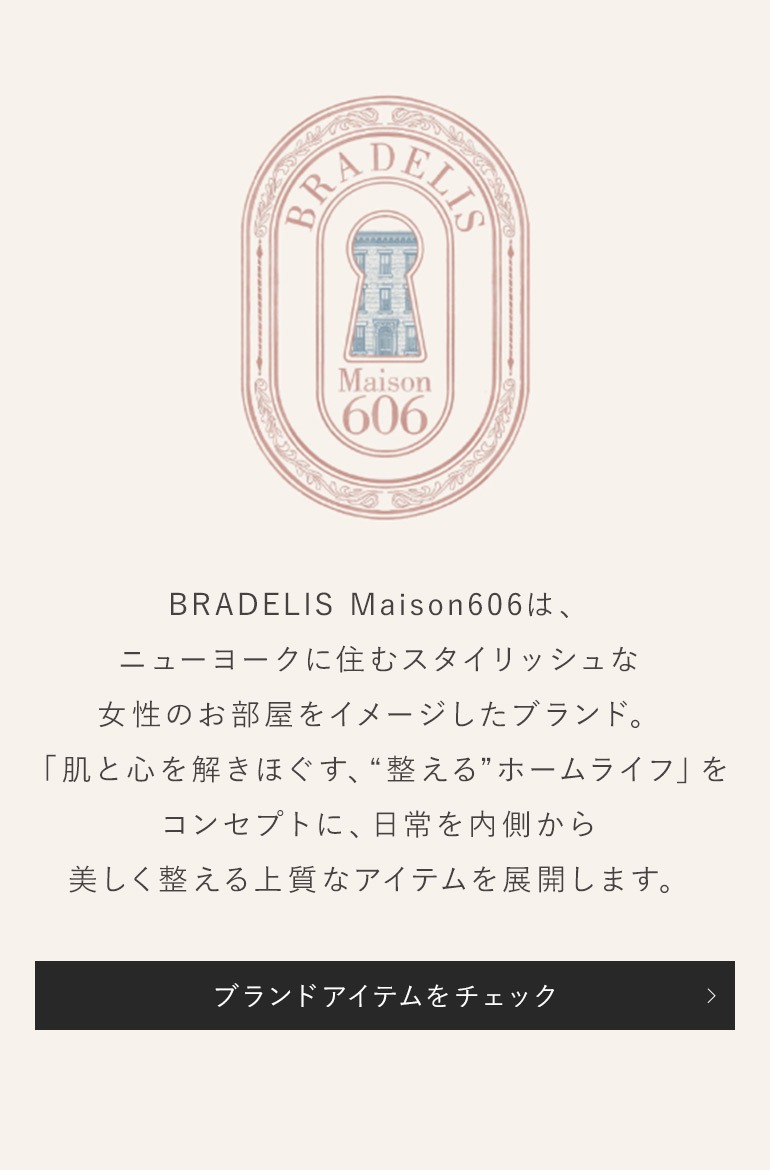Screen dimensions: 770x1170
Task: Click the brand description paragraph
Action: (385, 740)
